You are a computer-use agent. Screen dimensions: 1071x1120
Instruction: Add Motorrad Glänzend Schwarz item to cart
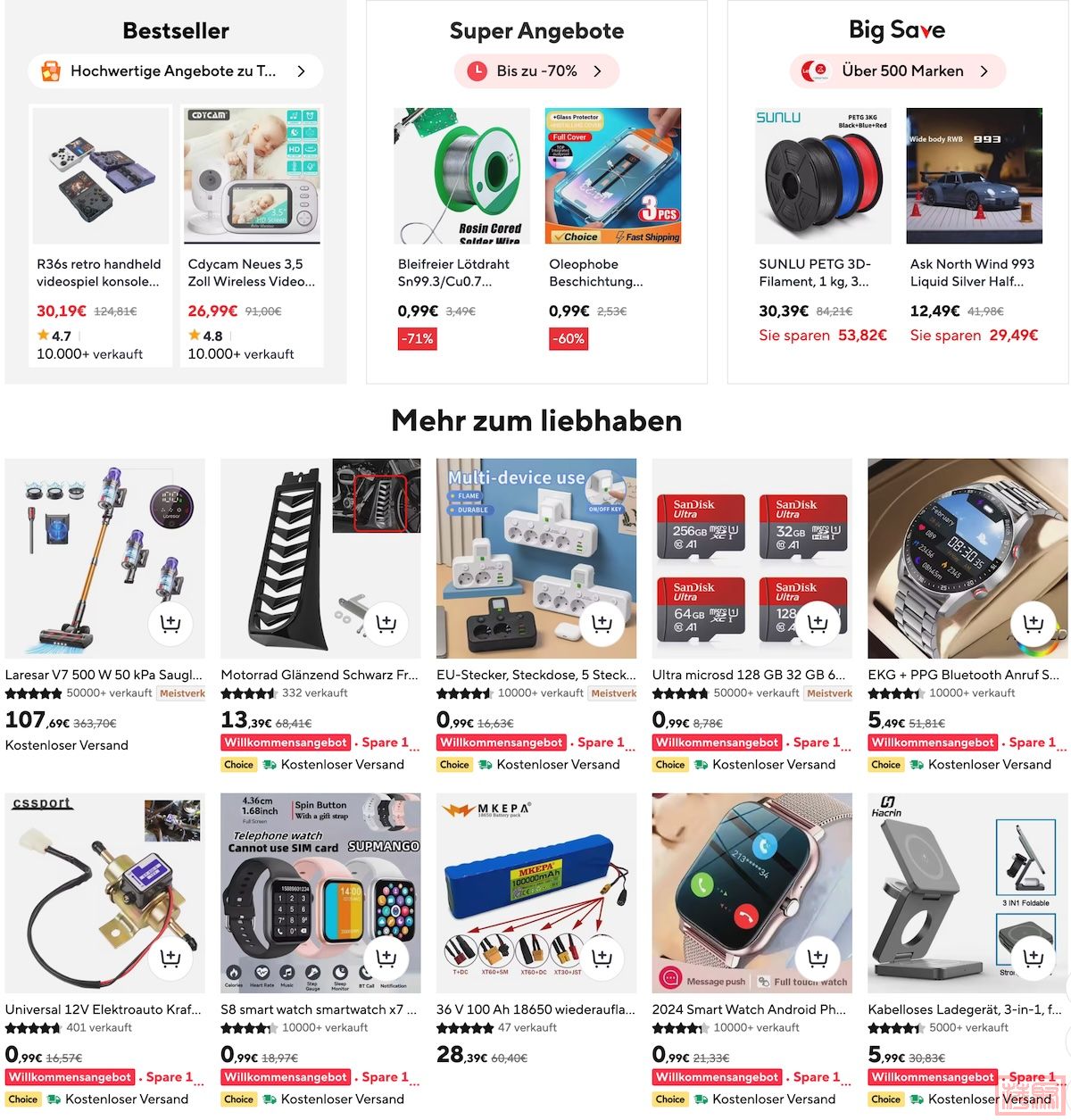[x=386, y=623]
